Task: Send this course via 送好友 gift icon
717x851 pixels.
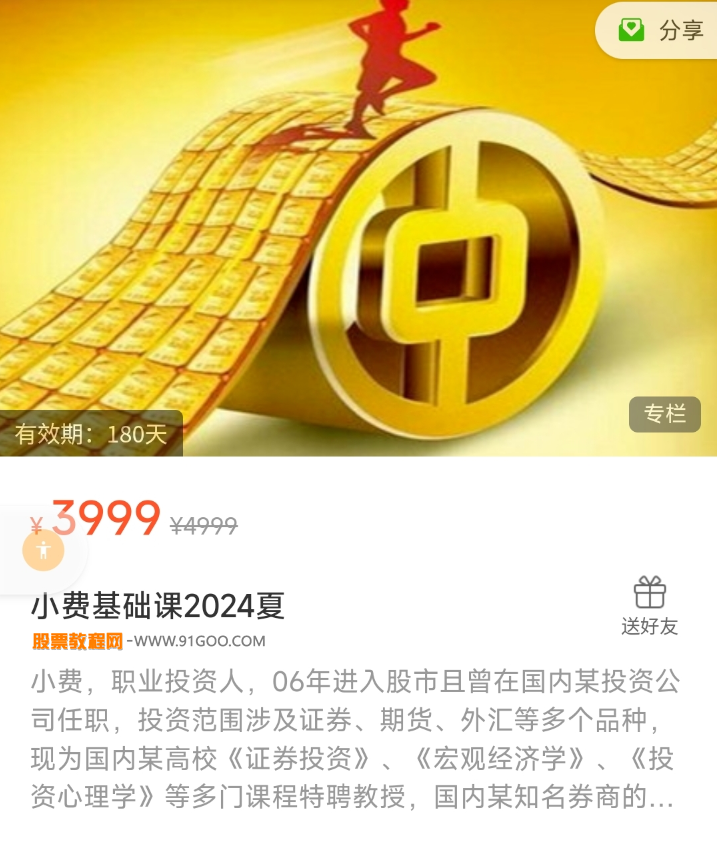Action: click(649, 606)
